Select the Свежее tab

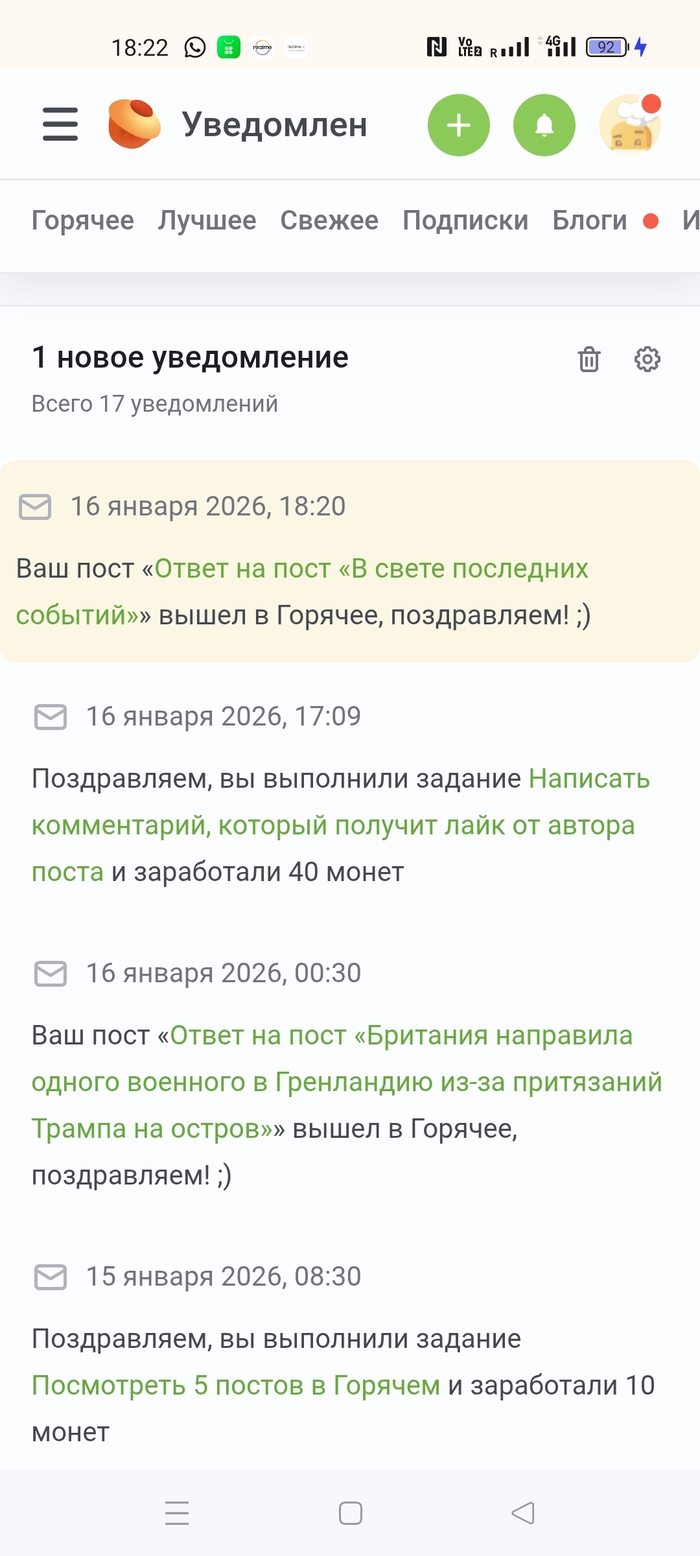329,221
